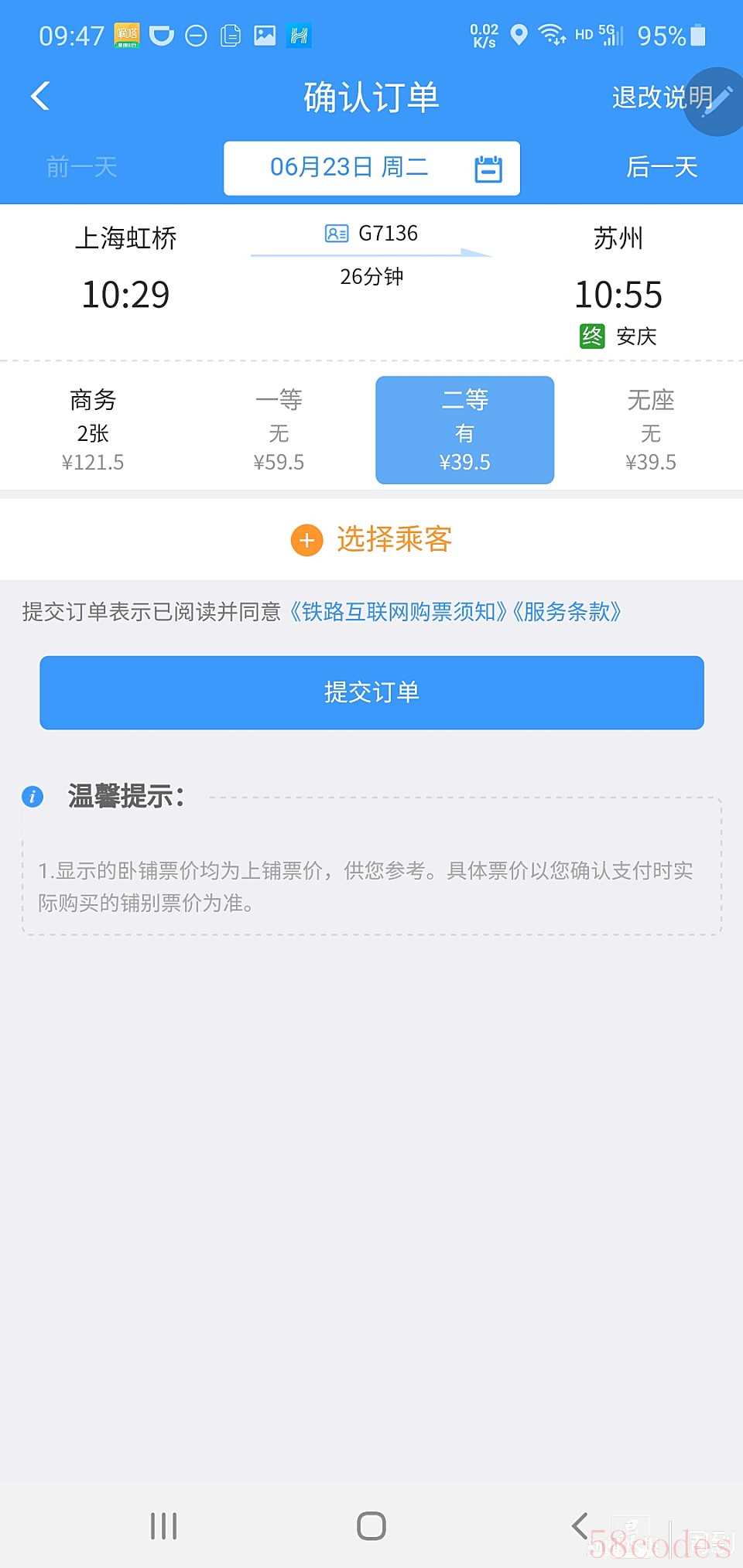This screenshot has width=743, height=1568.
Task: Go back from the 确认订单 screen
Action: [x=40, y=97]
